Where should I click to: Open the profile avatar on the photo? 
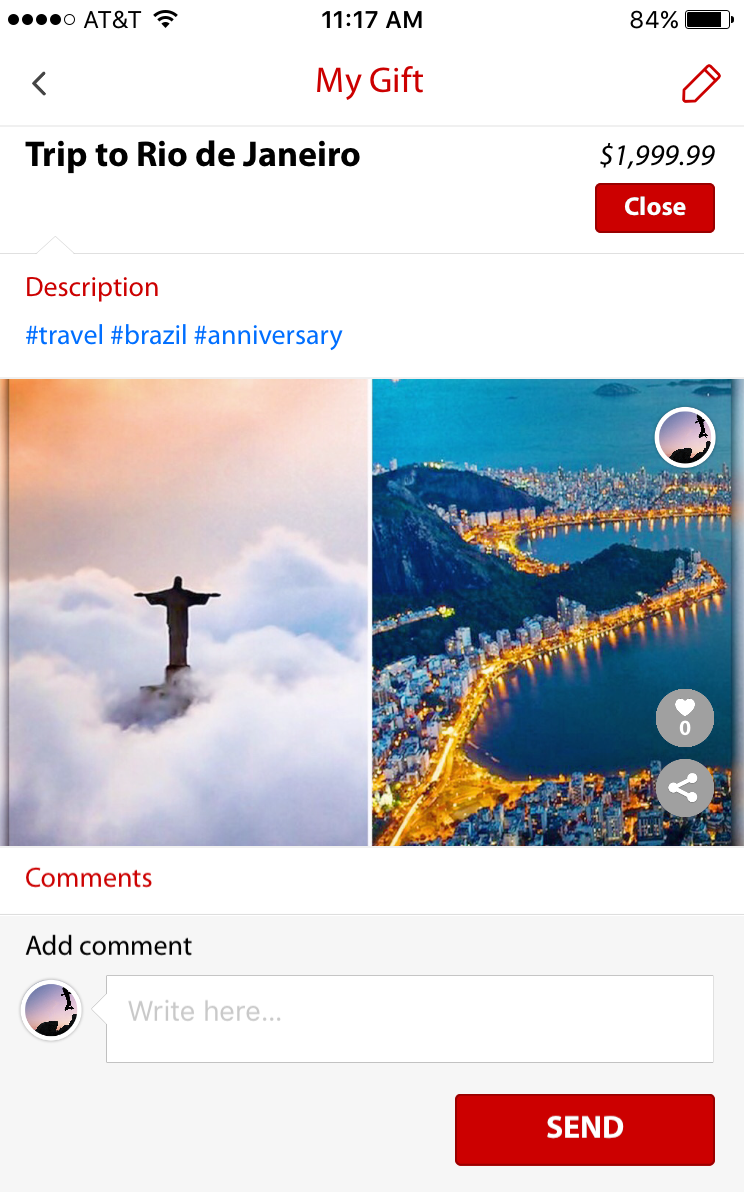pos(685,436)
